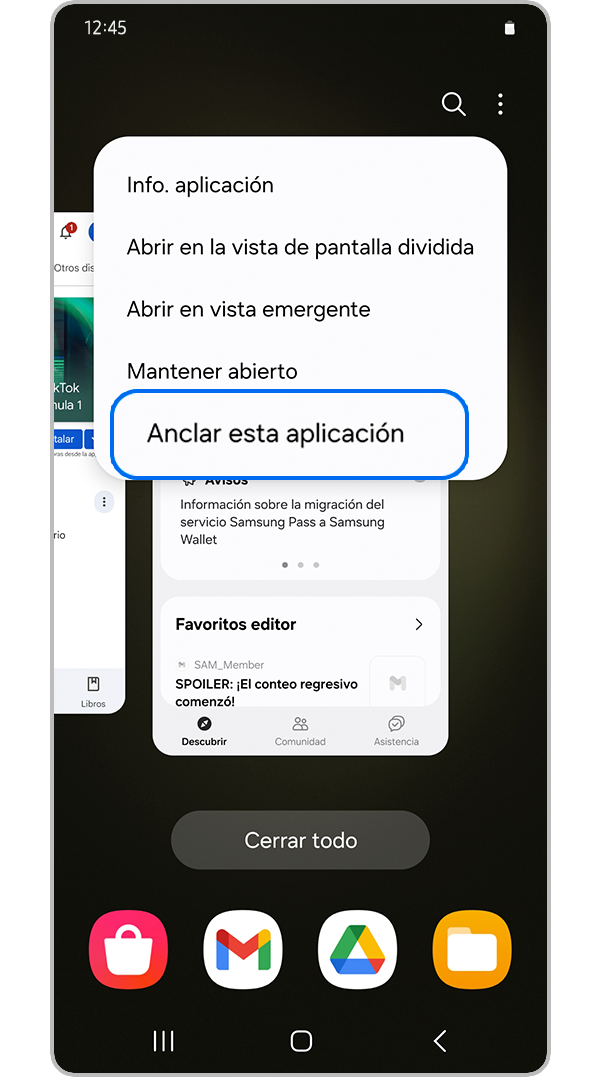Tap the Cerrar todo button
The width and height of the screenshot is (600, 1077).
(300, 840)
